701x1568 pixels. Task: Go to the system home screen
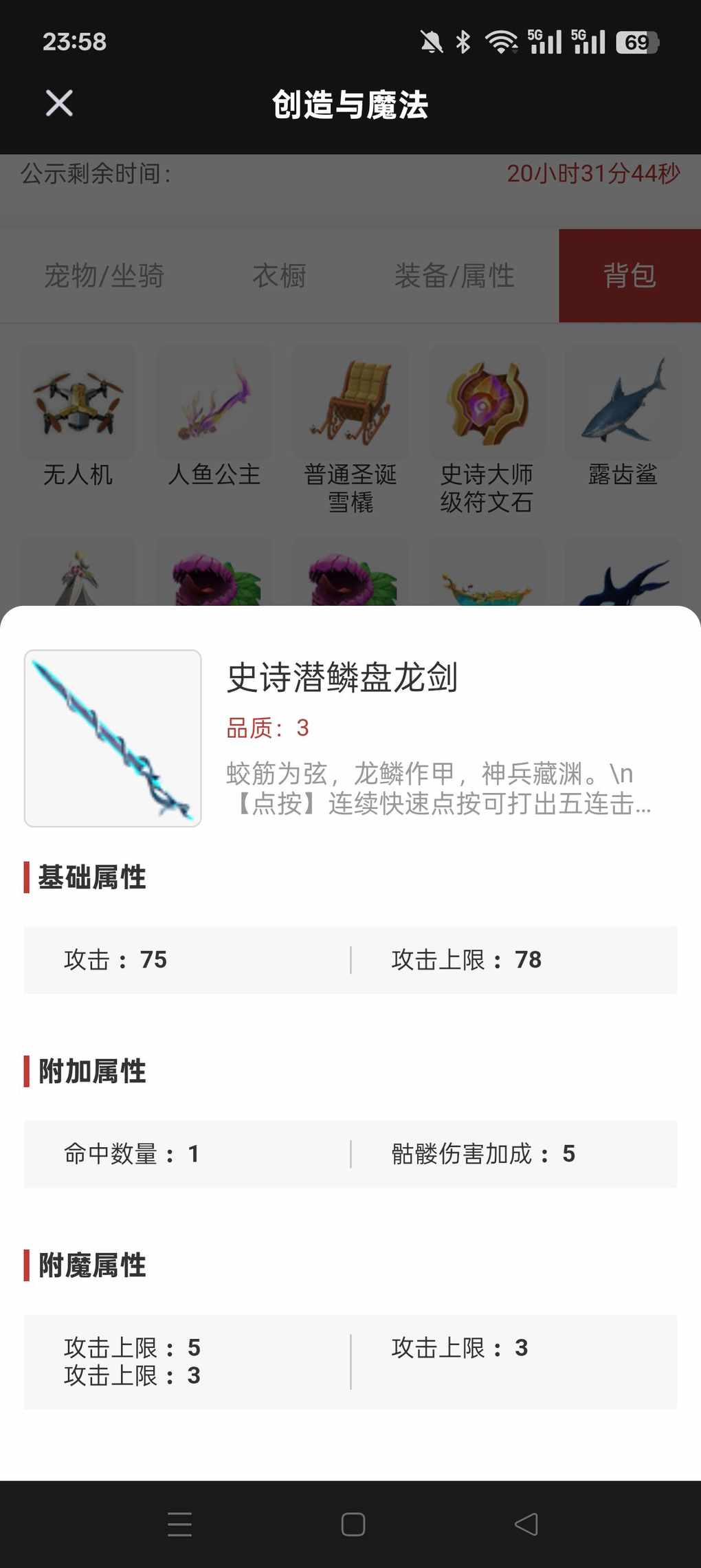353,1524
